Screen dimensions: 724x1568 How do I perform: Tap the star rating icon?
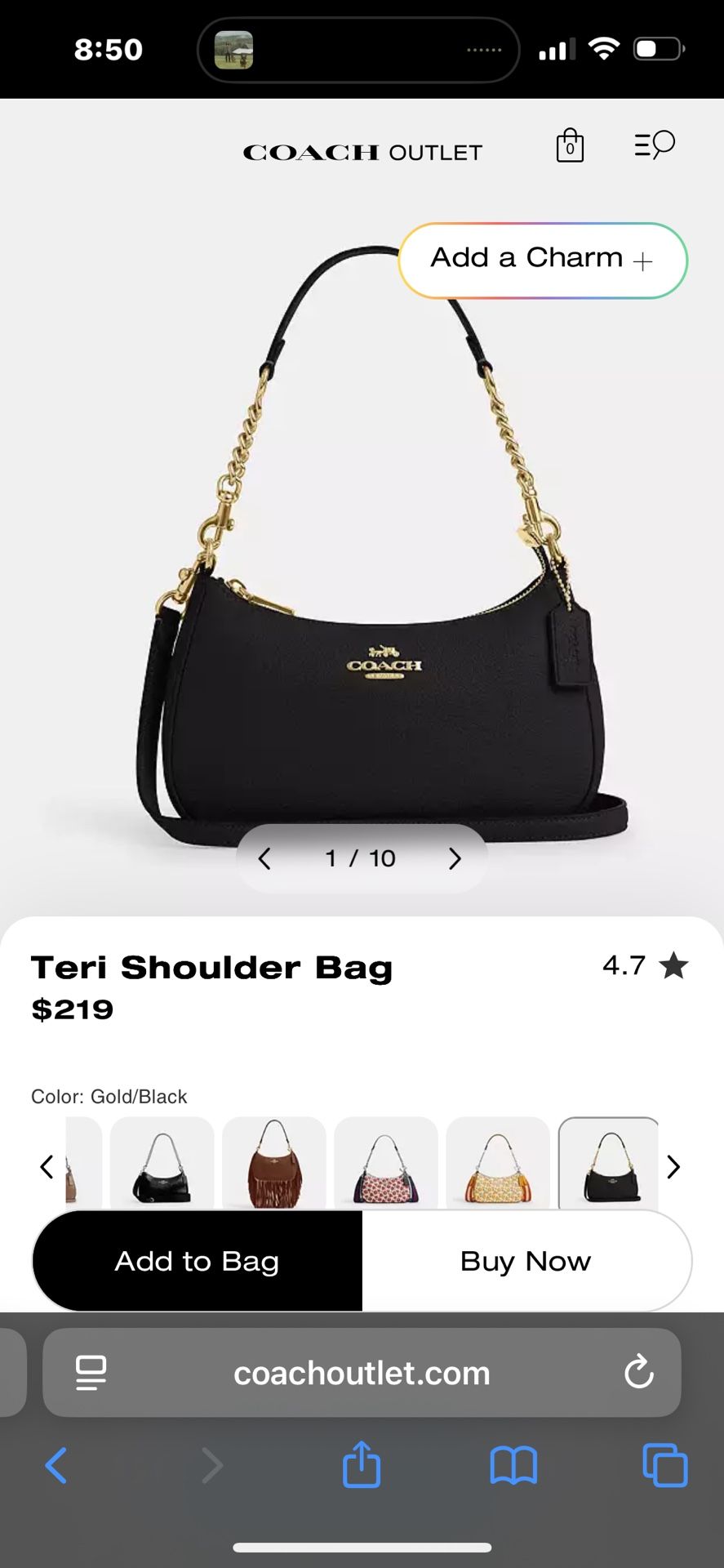(x=674, y=965)
